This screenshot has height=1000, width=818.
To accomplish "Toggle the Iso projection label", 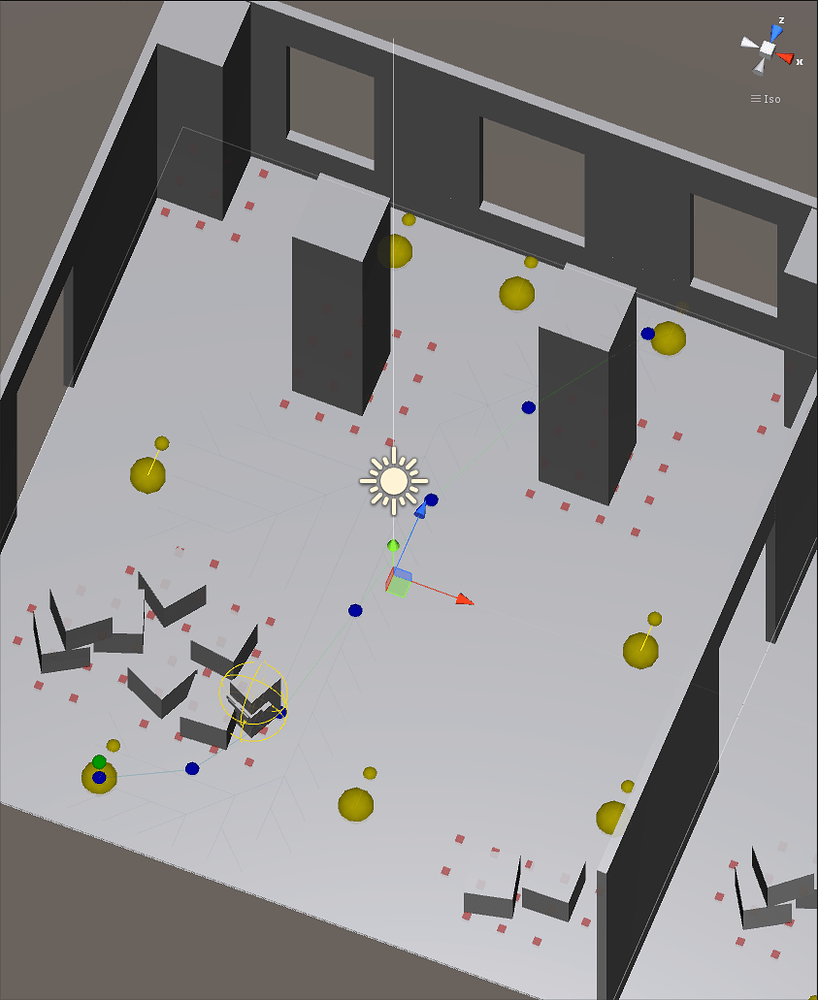I will pyautogui.click(x=766, y=99).
